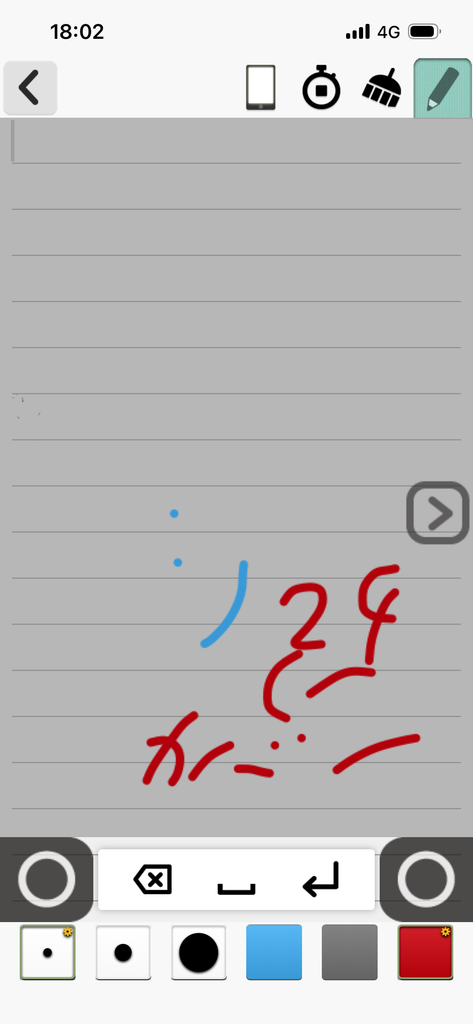This screenshot has width=473, height=1024.
Task: Select the medium pen thickness
Action: tap(123, 952)
